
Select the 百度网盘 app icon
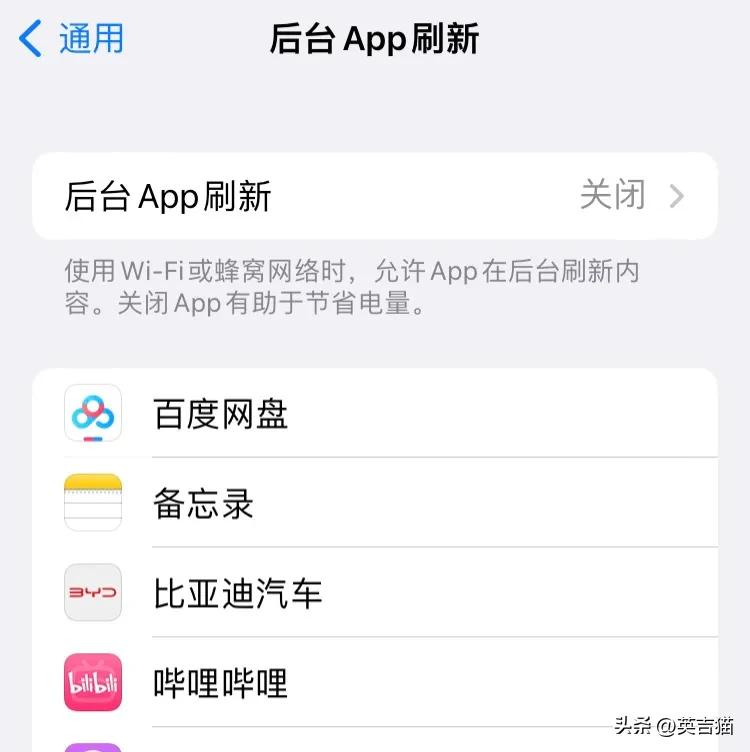[x=93, y=413]
